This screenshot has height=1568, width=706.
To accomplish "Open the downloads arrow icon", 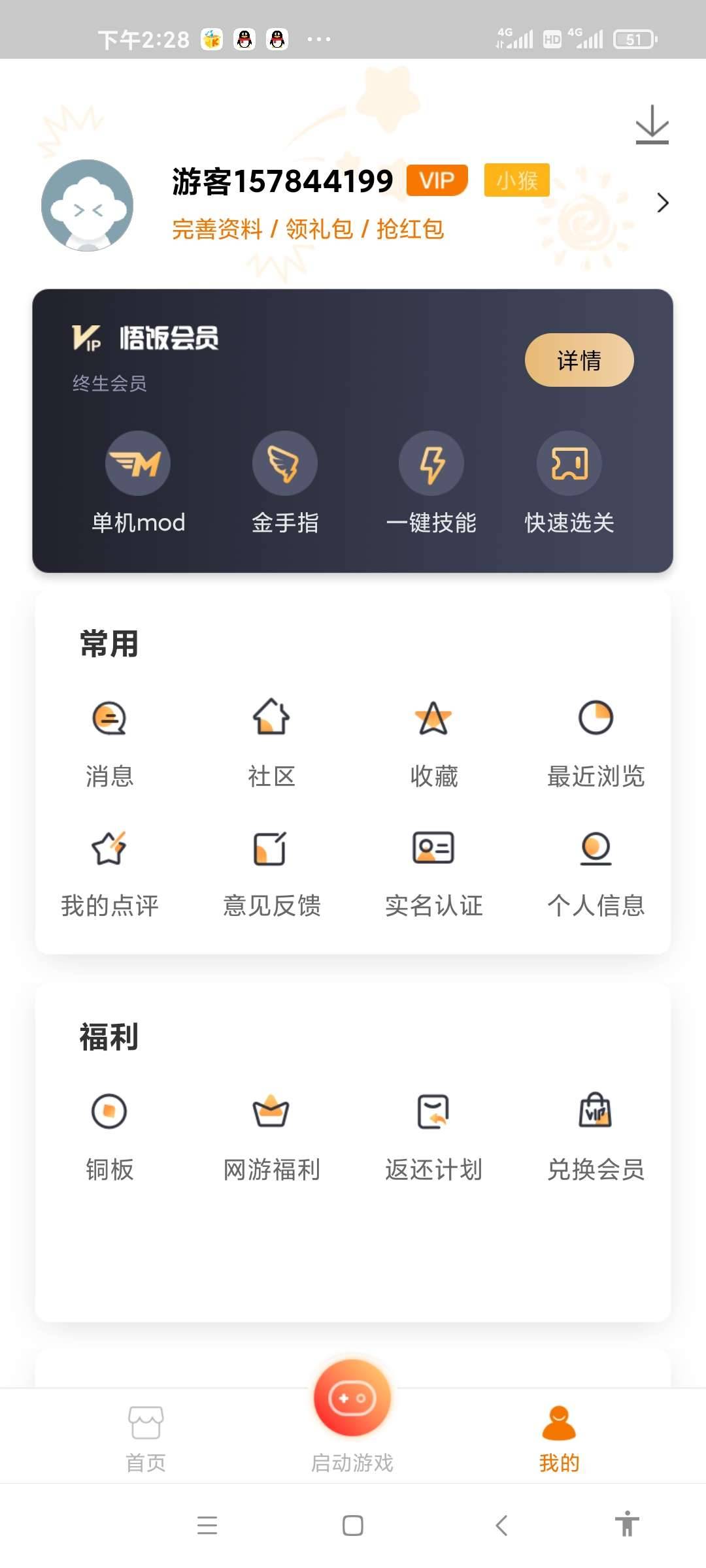I will (652, 124).
